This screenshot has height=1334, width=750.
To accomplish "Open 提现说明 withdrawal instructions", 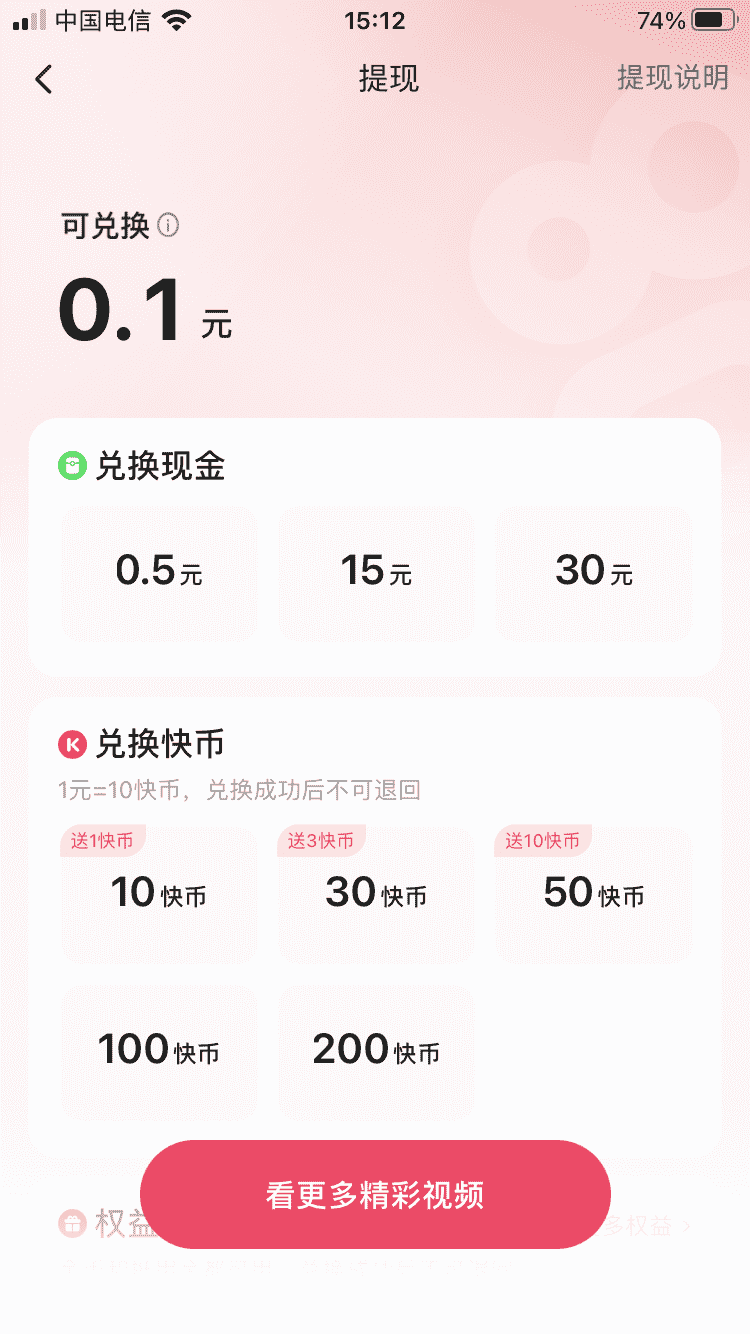I will click(672, 78).
